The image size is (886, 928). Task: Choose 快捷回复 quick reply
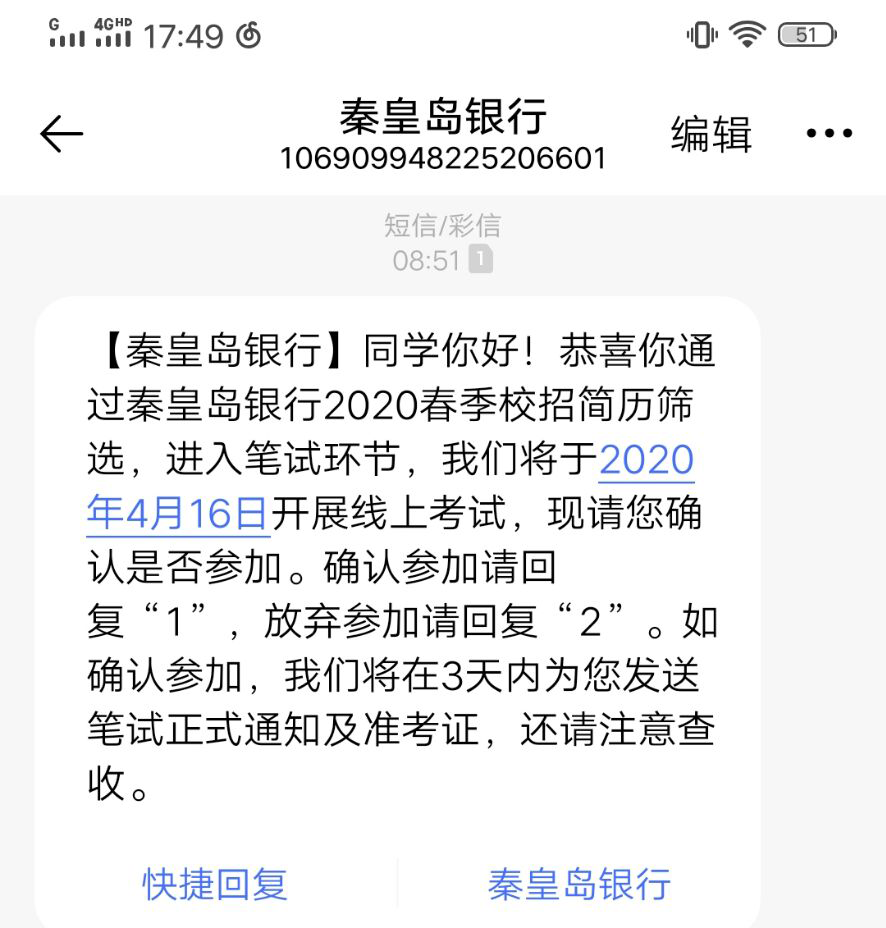215,884
